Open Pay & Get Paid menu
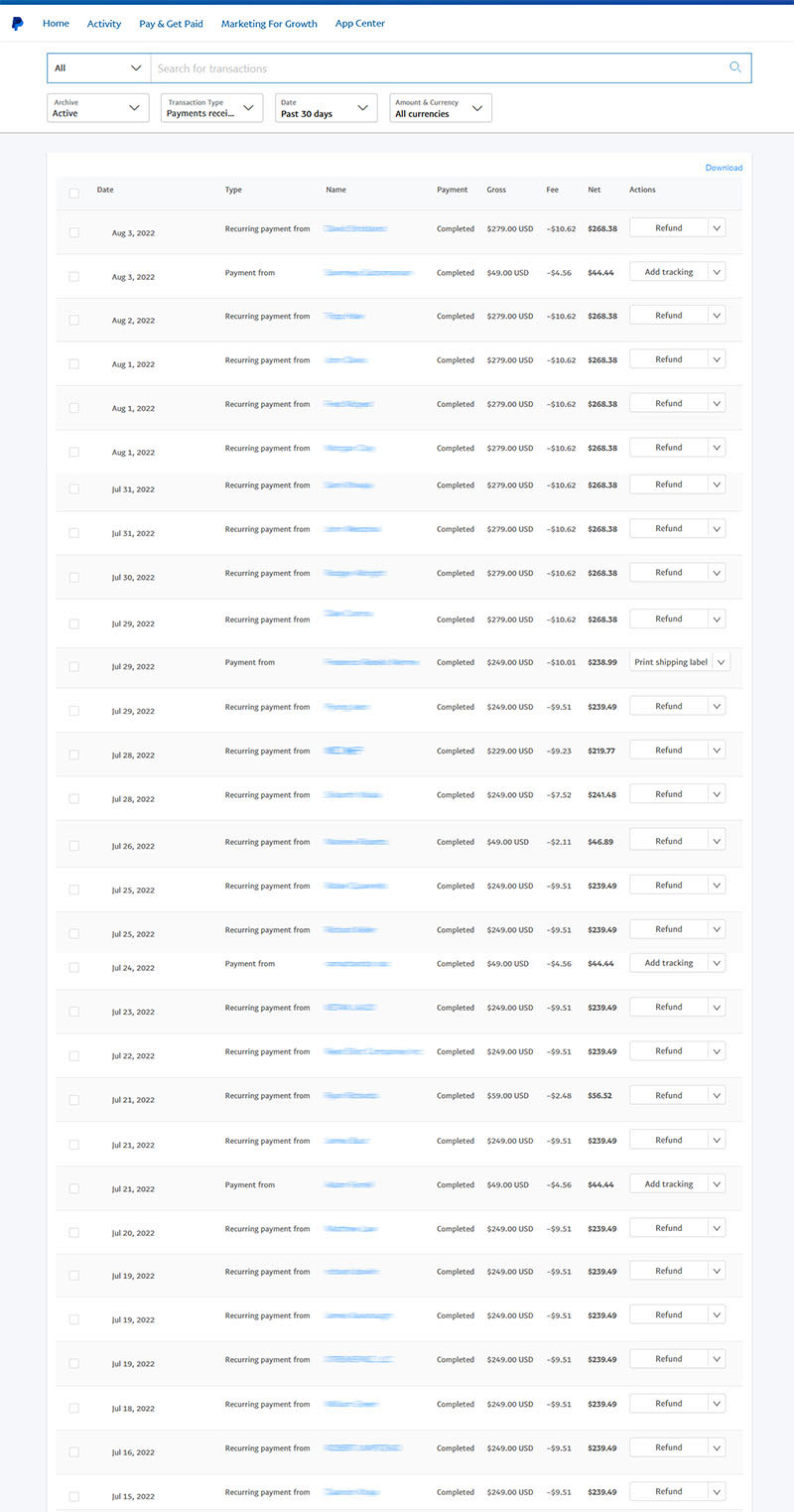794x1512 pixels. [x=171, y=23]
